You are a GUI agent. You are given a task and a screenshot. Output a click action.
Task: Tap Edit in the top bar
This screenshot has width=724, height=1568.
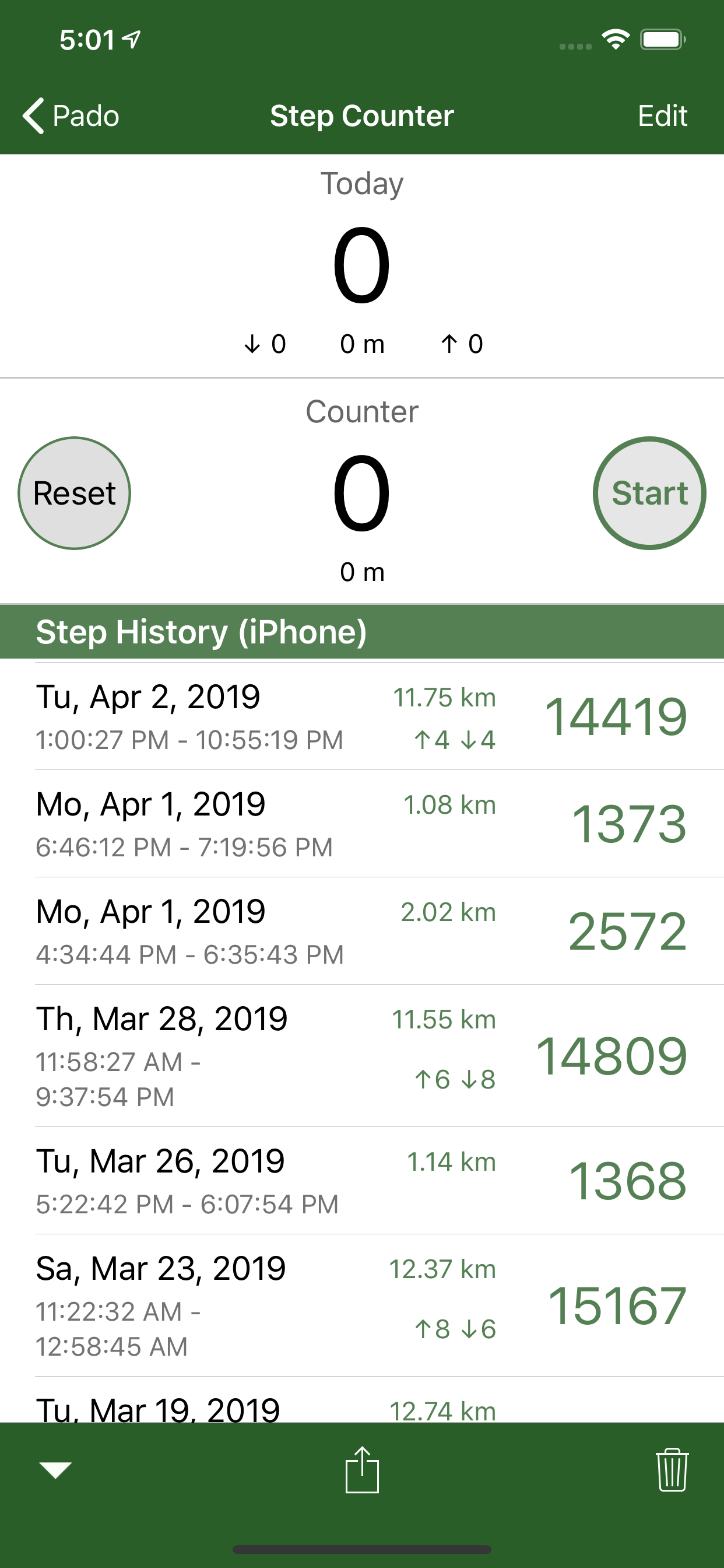point(662,116)
